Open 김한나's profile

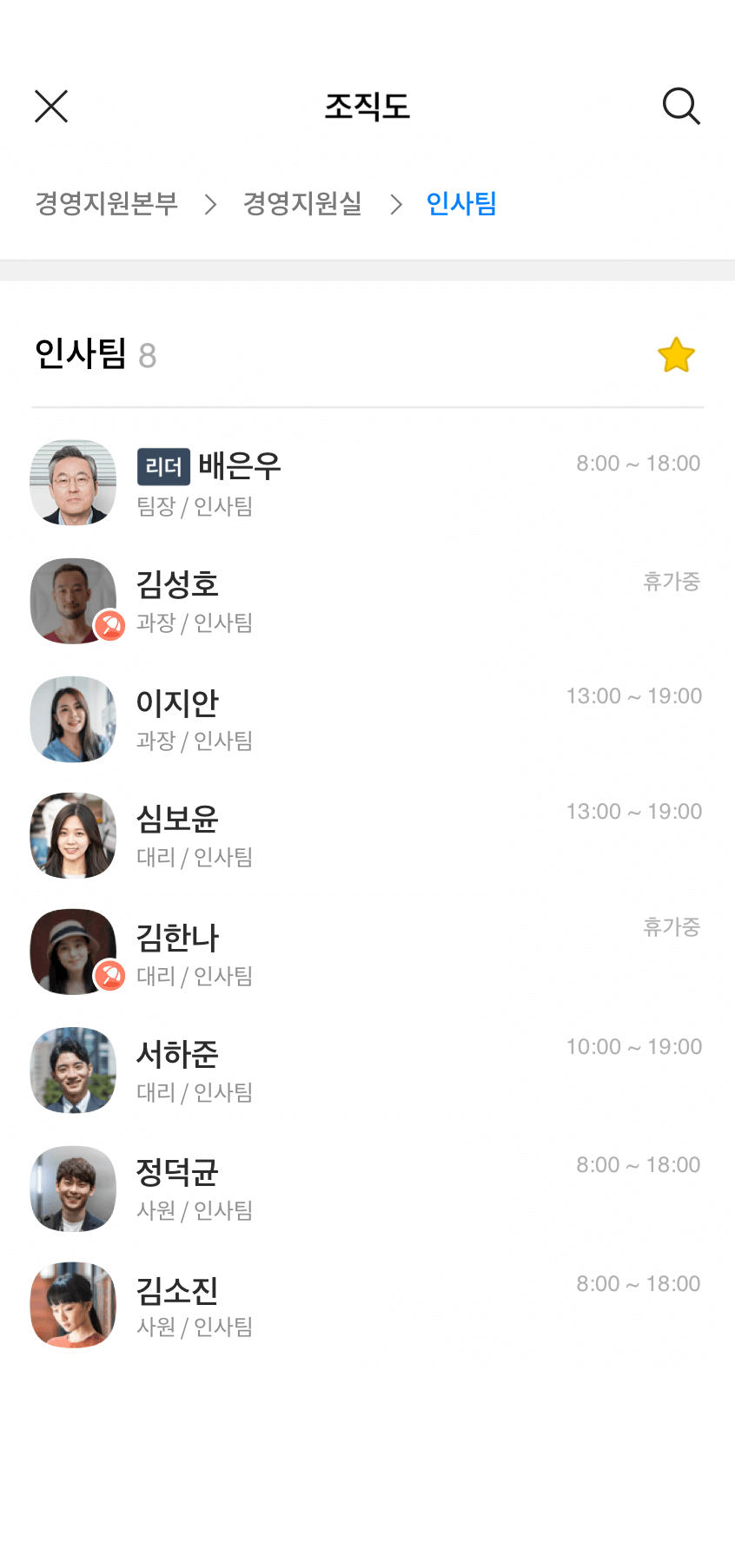point(367,952)
